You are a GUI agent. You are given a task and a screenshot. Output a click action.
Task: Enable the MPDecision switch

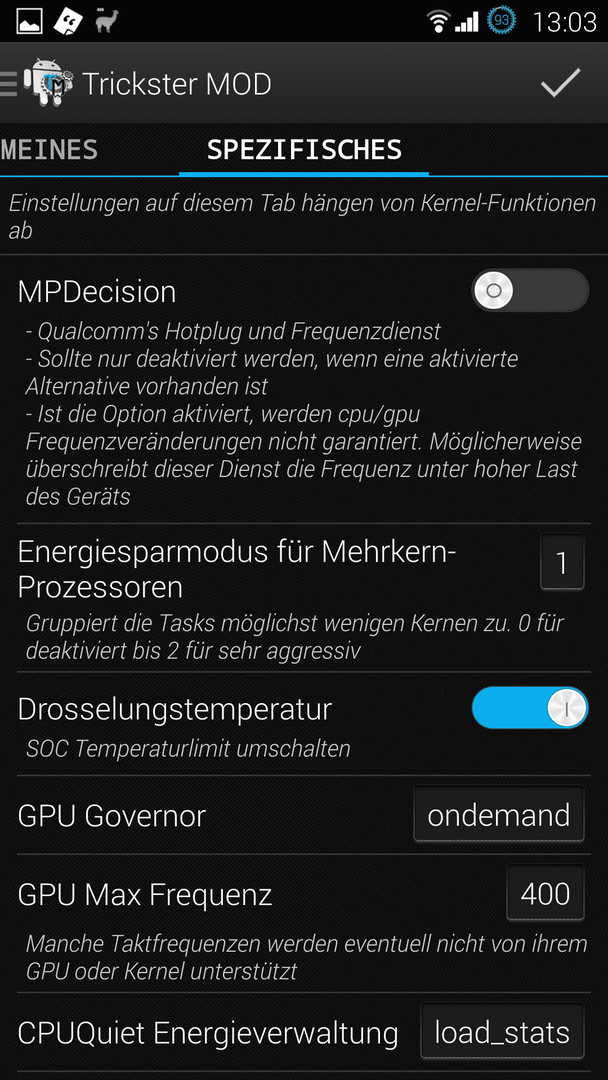click(x=530, y=291)
